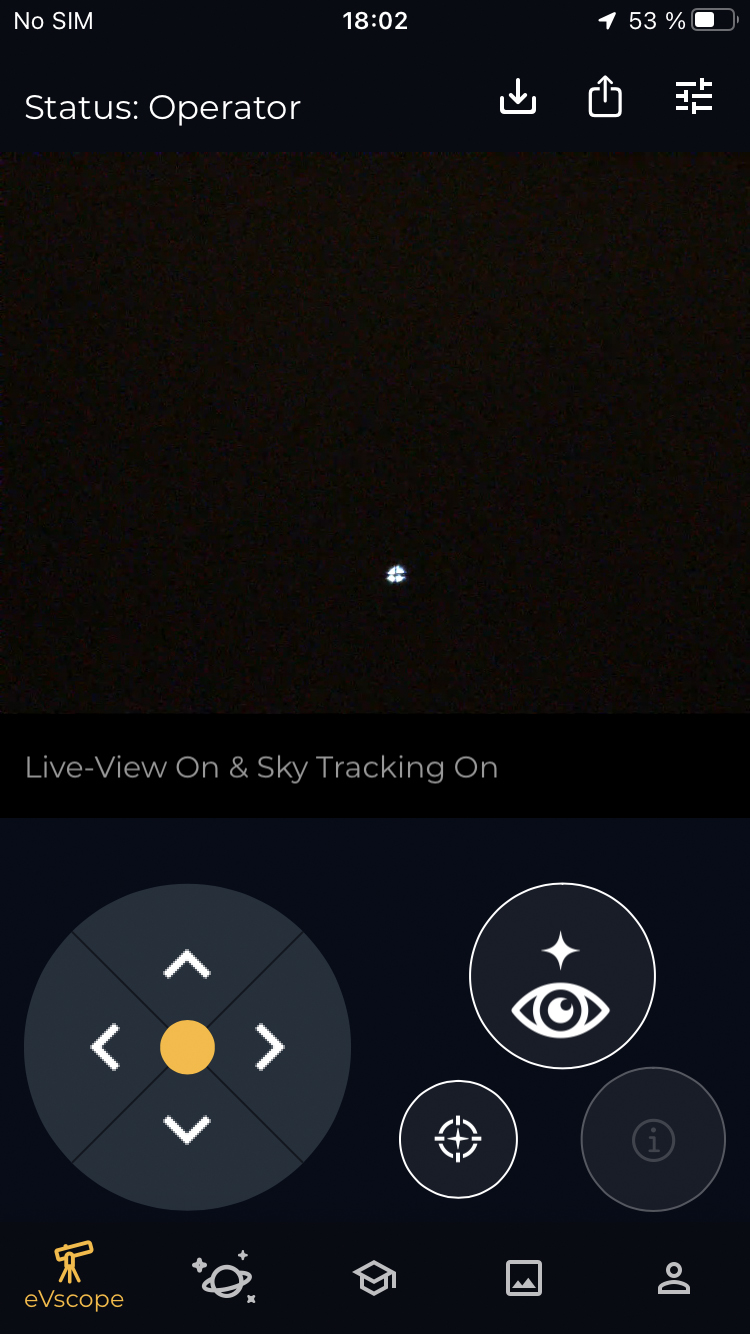Download the current telescope image

pos(517,97)
